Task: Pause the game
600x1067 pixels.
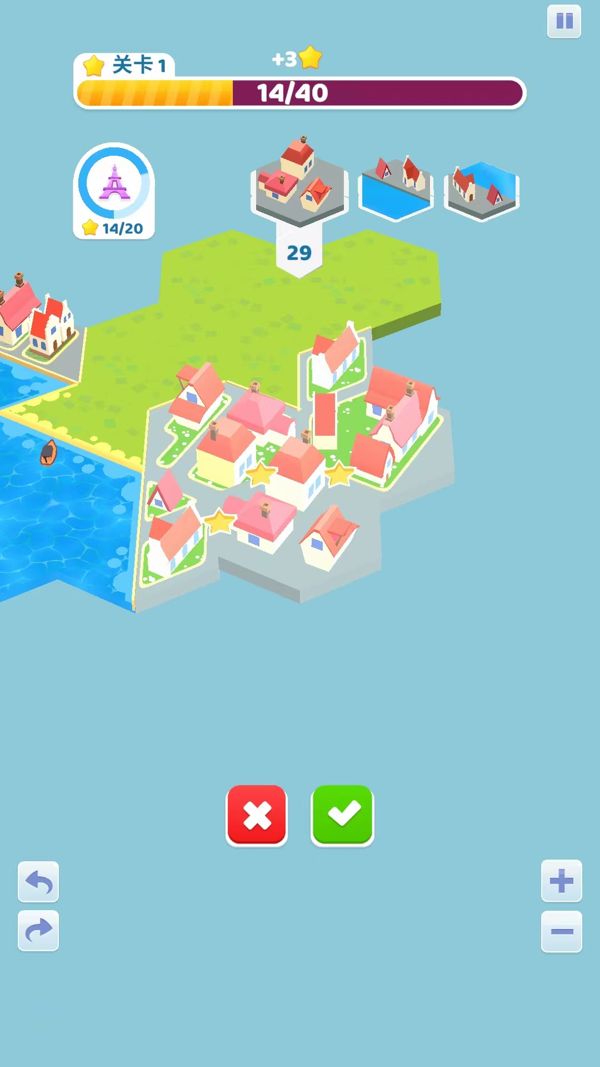Action: pos(564,21)
